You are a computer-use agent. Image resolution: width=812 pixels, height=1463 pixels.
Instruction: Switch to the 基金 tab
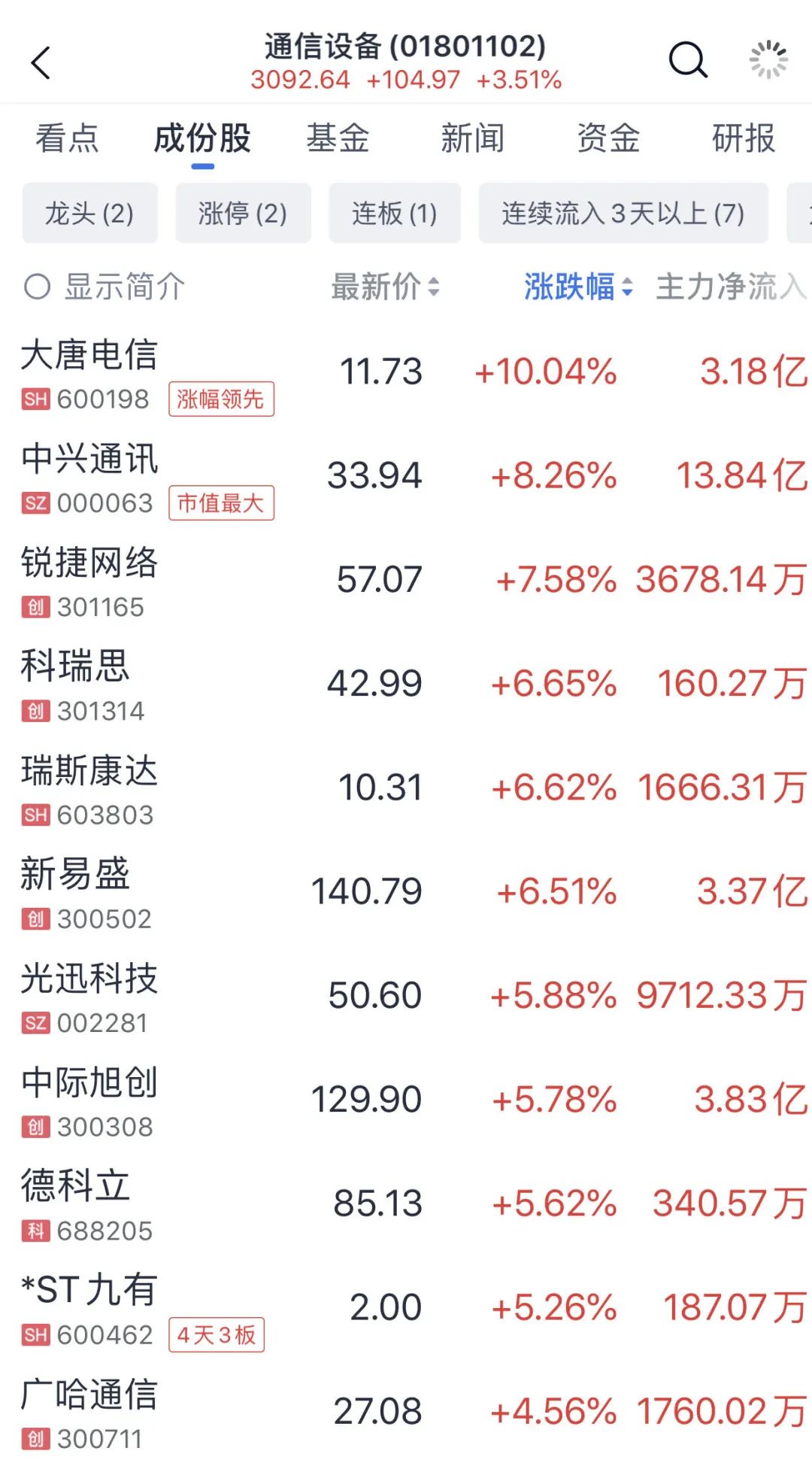point(338,138)
